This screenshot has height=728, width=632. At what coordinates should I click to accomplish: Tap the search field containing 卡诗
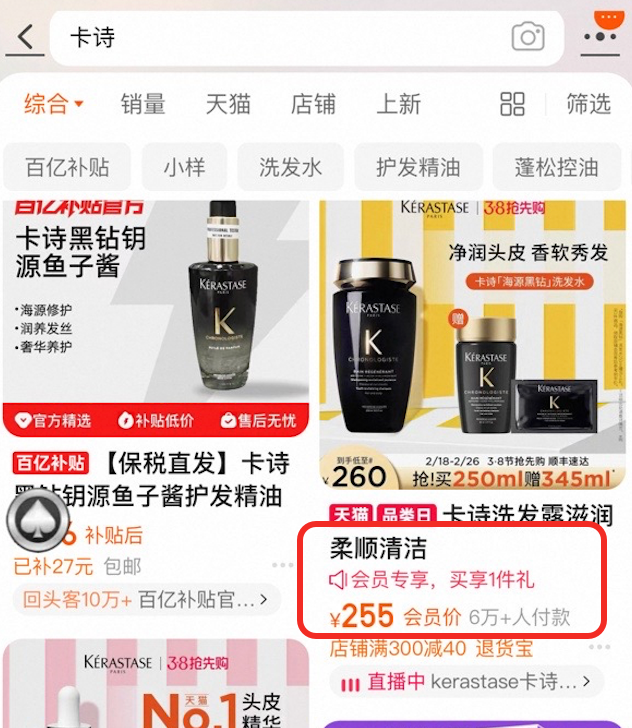point(280,38)
